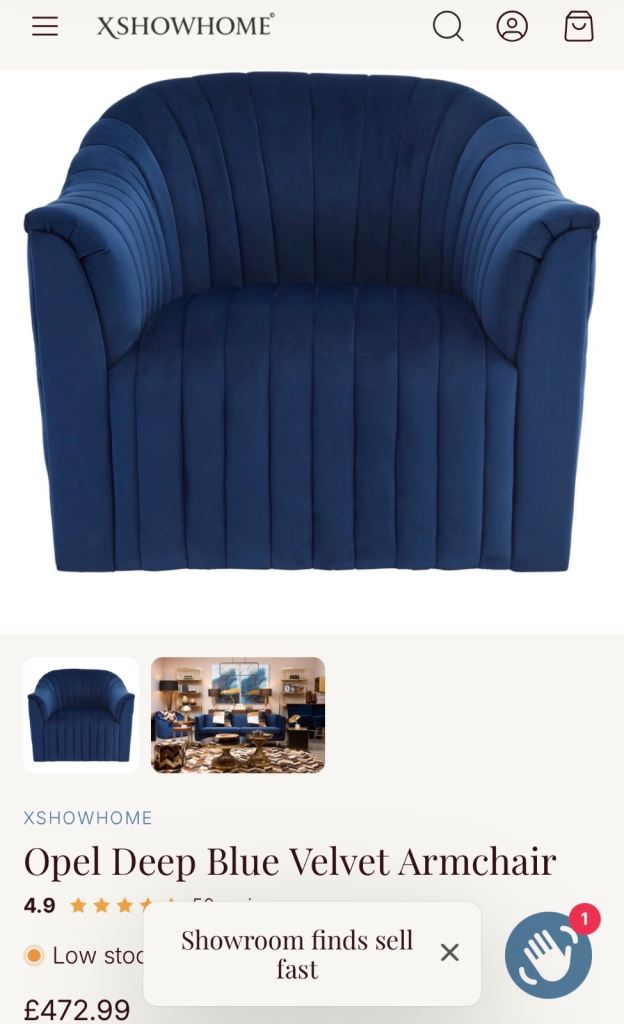The width and height of the screenshot is (624, 1024).
Task: Open the chat bubble with waving hand
Action: pyautogui.click(x=548, y=955)
